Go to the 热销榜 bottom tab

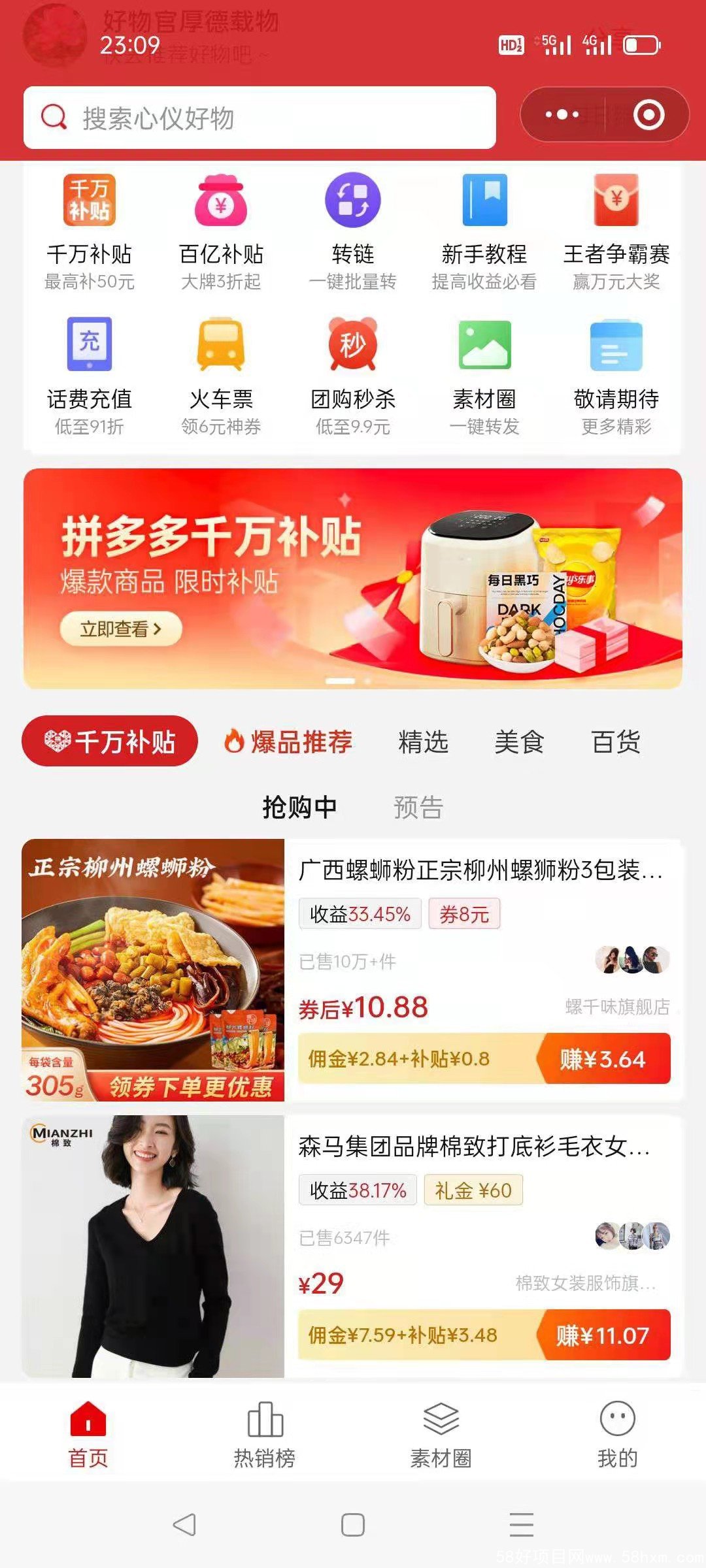click(265, 1433)
